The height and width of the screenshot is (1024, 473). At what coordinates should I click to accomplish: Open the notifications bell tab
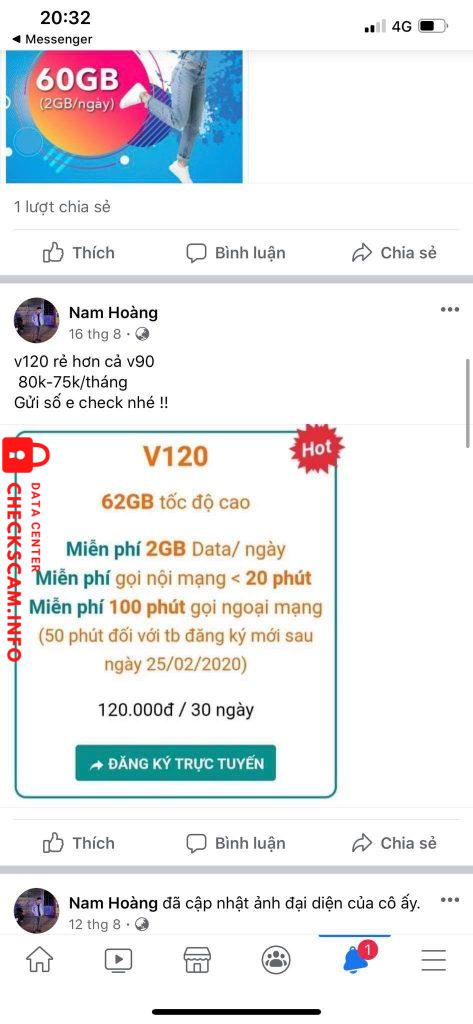[357, 957]
